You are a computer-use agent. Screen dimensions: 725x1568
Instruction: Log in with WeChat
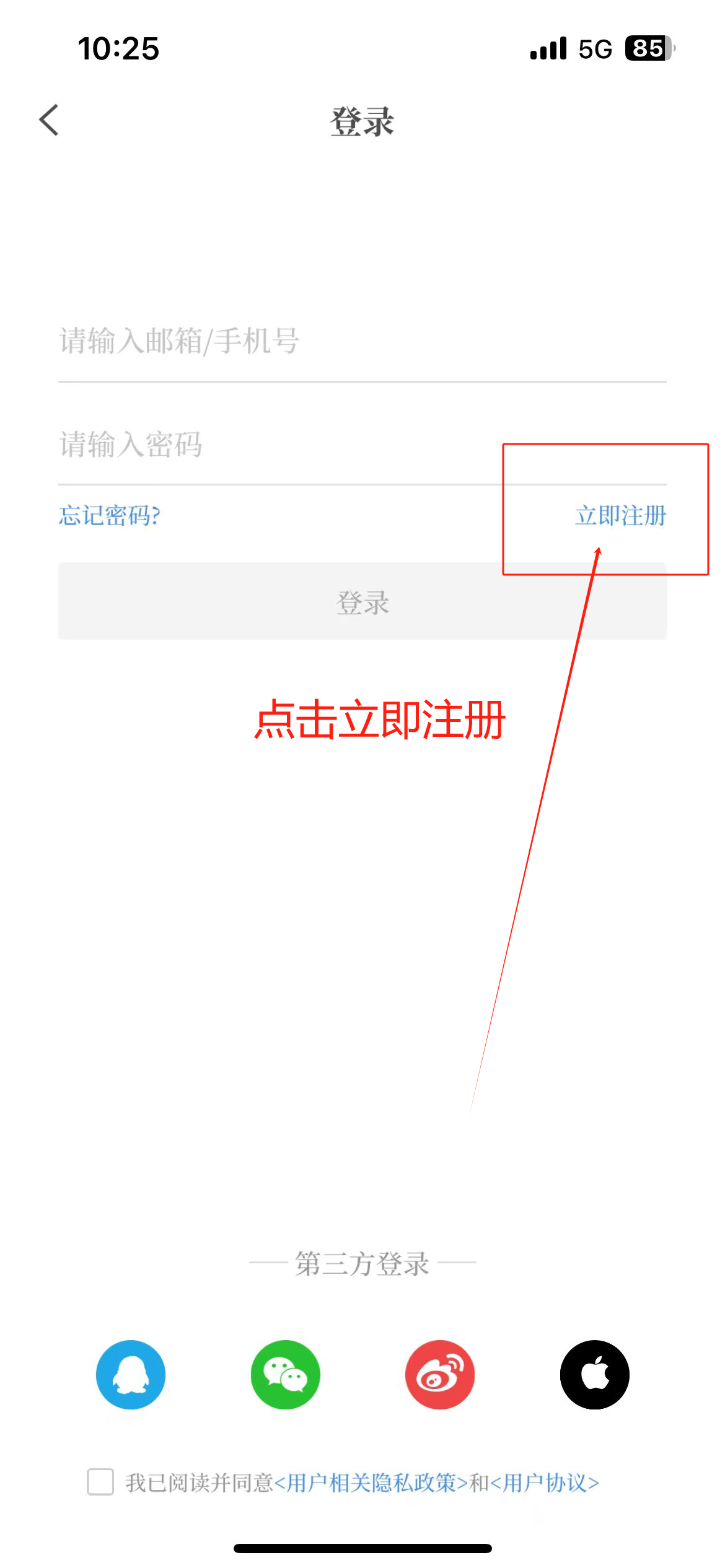point(286,1375)
